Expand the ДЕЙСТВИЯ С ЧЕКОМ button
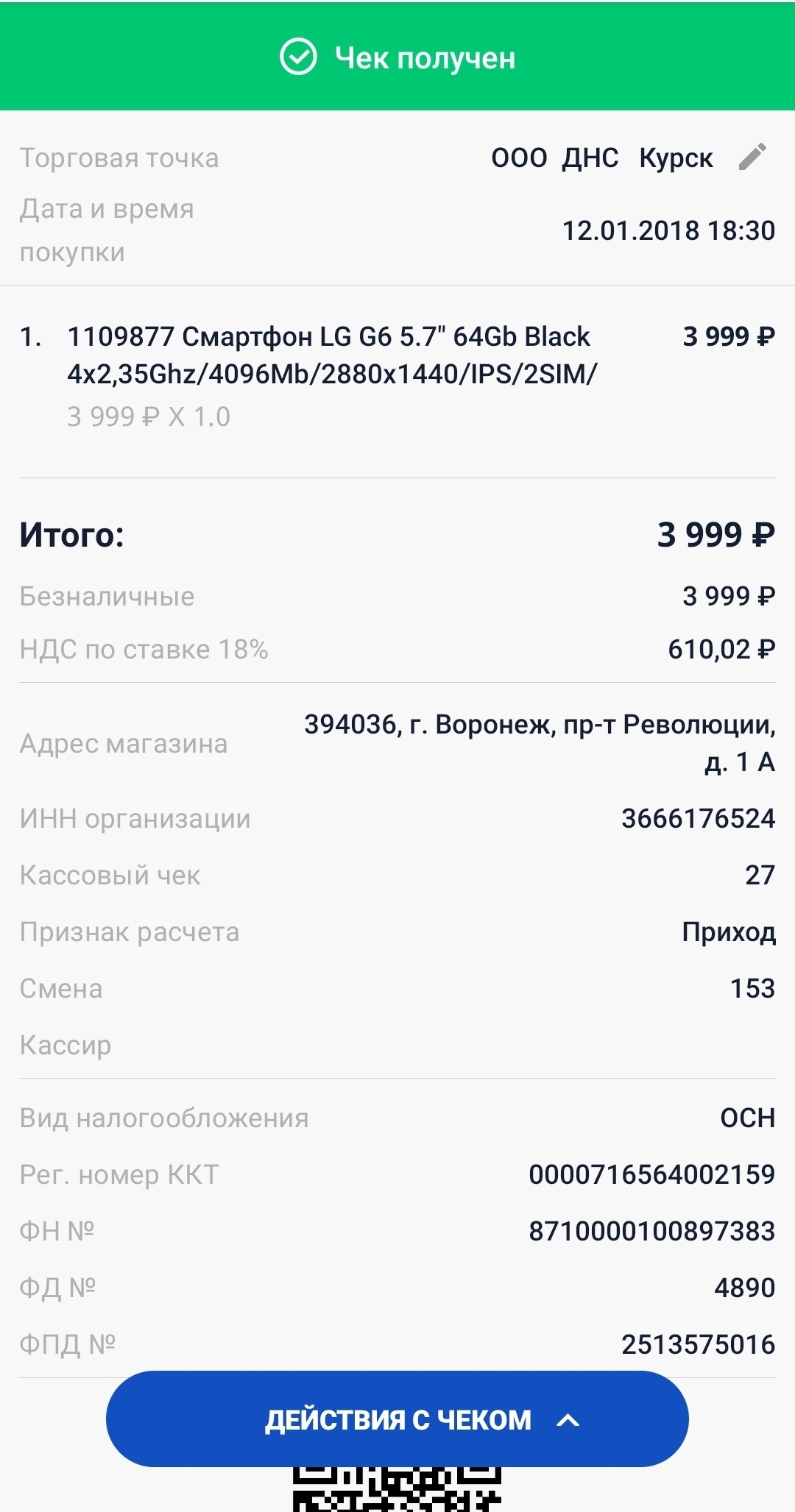Image resolution: width=795 pixels, height=1512 pixels. 397,1419
